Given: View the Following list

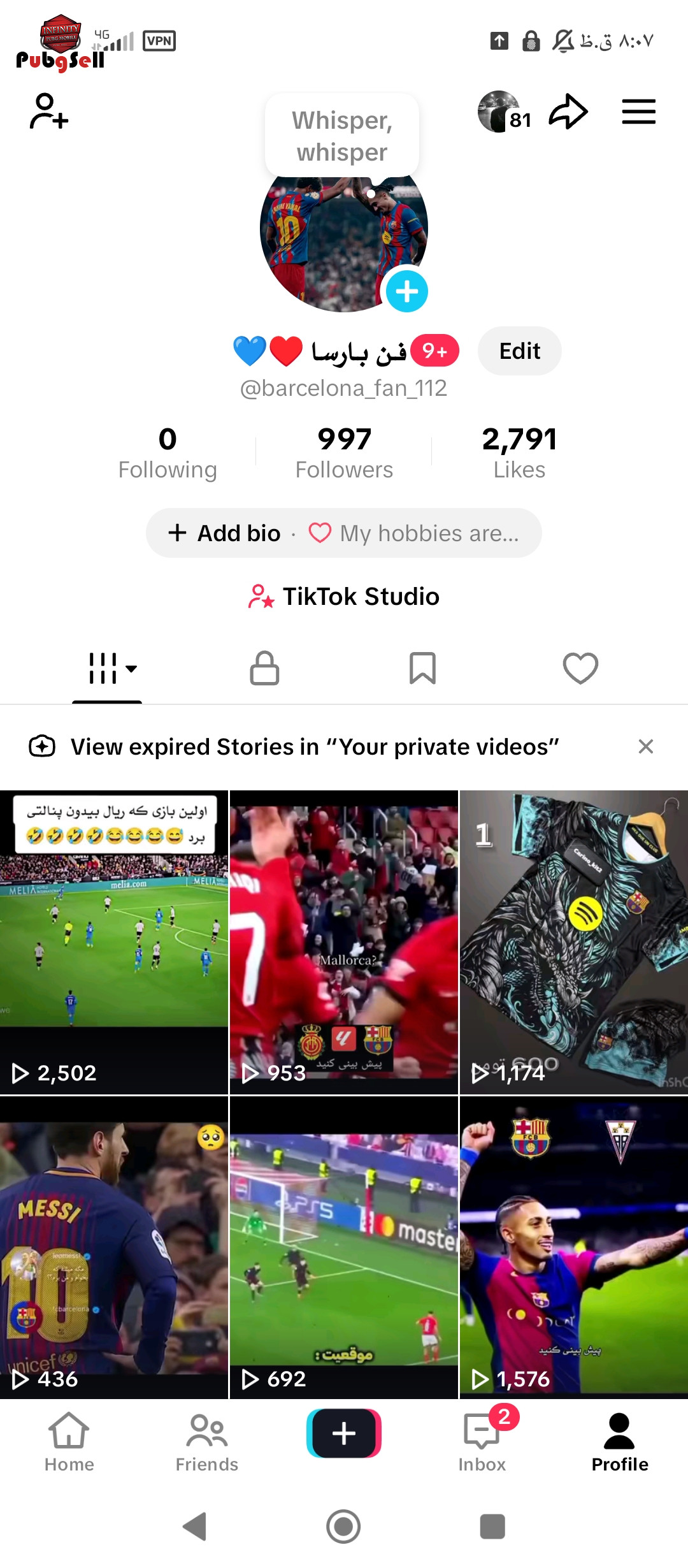Looking at the screenshot, I should pyautogui.click(x=168, y=453).
